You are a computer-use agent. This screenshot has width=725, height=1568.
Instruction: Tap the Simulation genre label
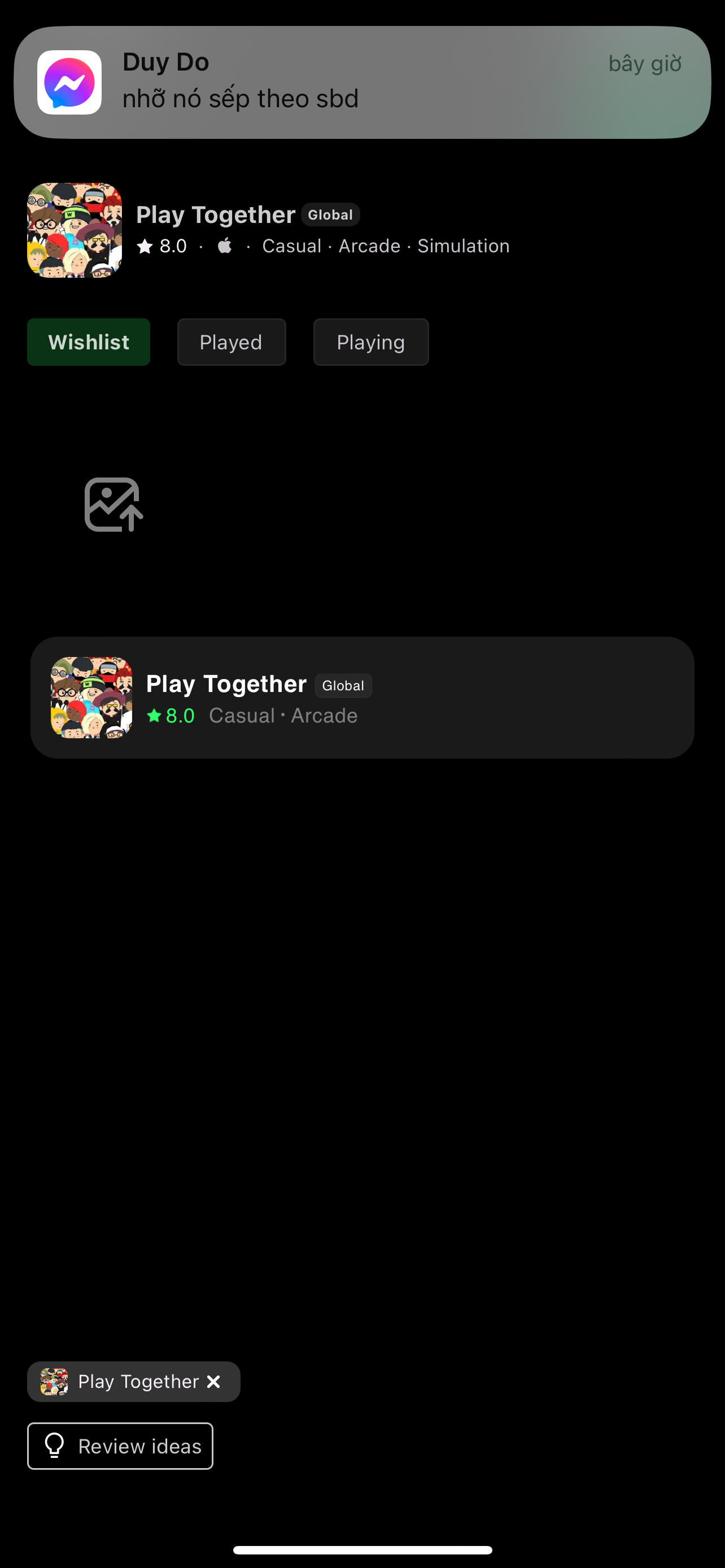coord(463,246)
